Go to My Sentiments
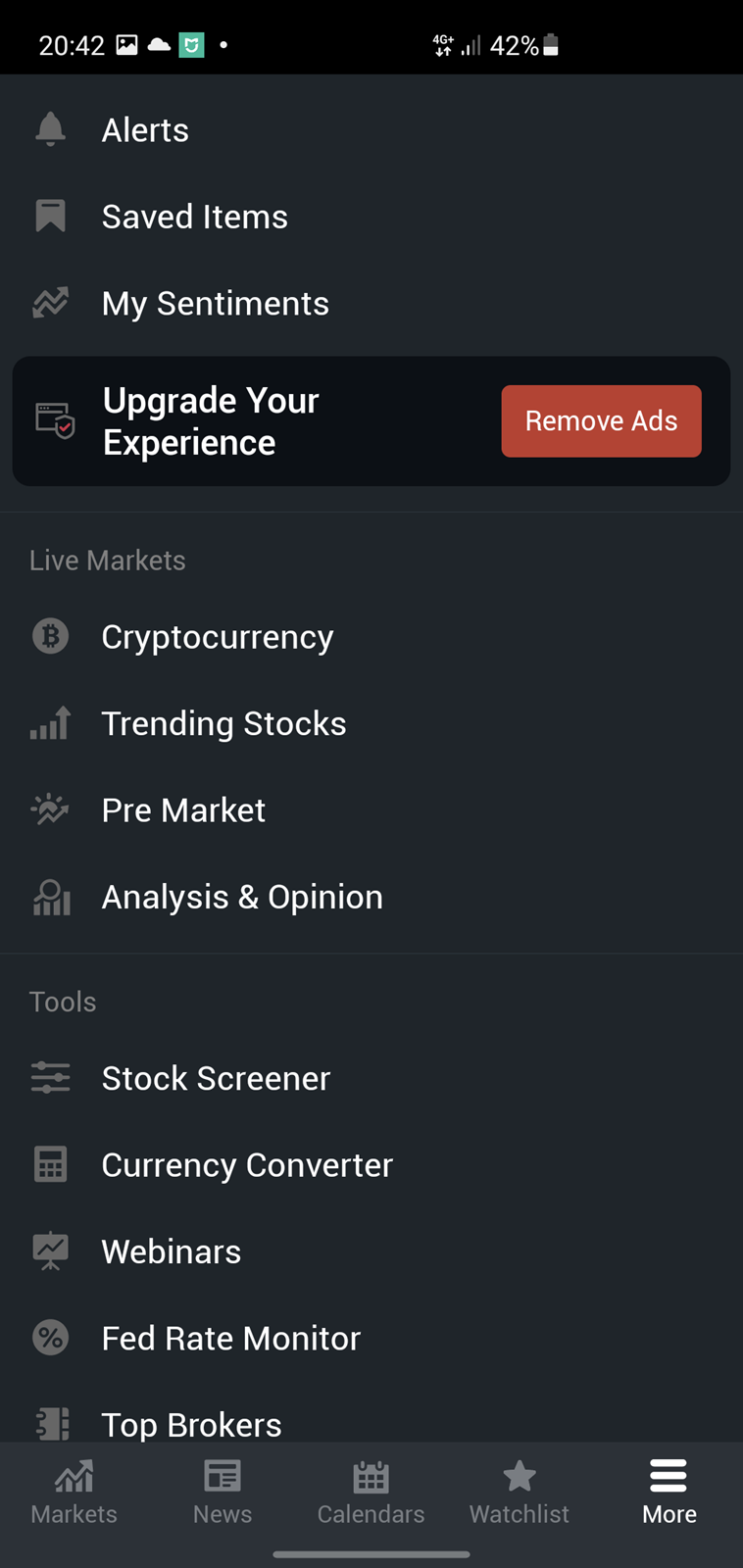This screenshot has width=743, height=1568. [x=371, y=303]
